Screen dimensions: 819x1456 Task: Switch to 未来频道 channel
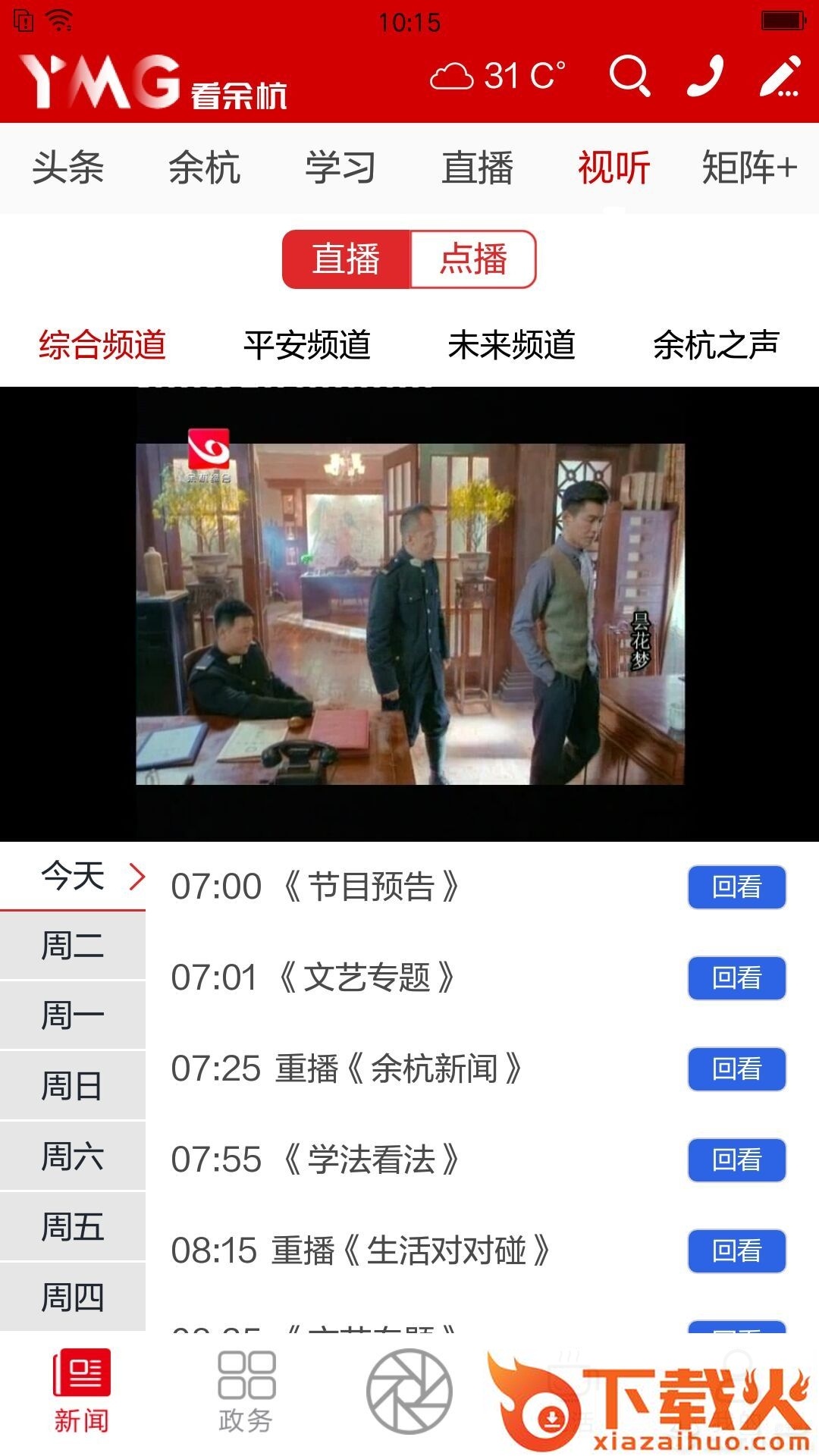(512, 346)
